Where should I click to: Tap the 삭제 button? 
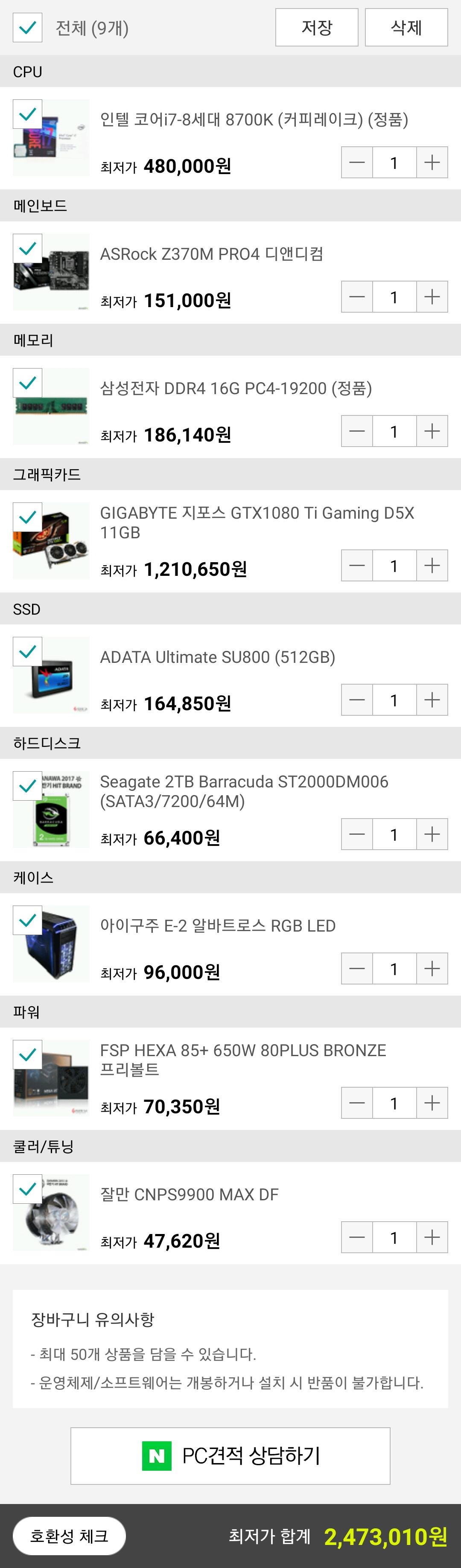pyautogui.click(x=406, y=27)
